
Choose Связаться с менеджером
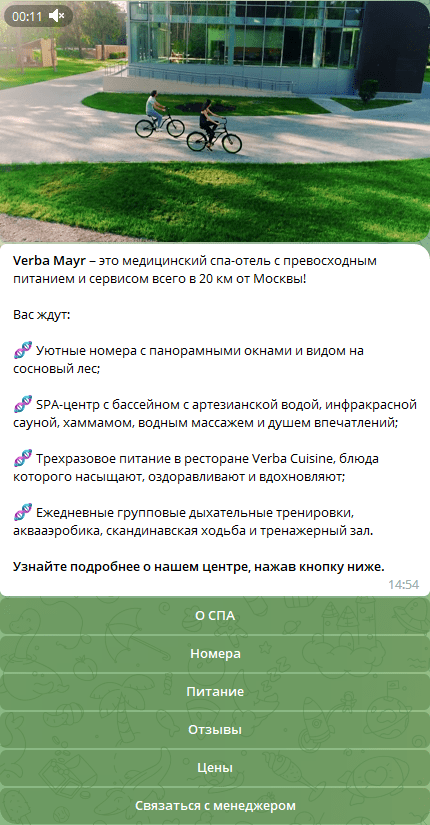[x=215, y=806]
